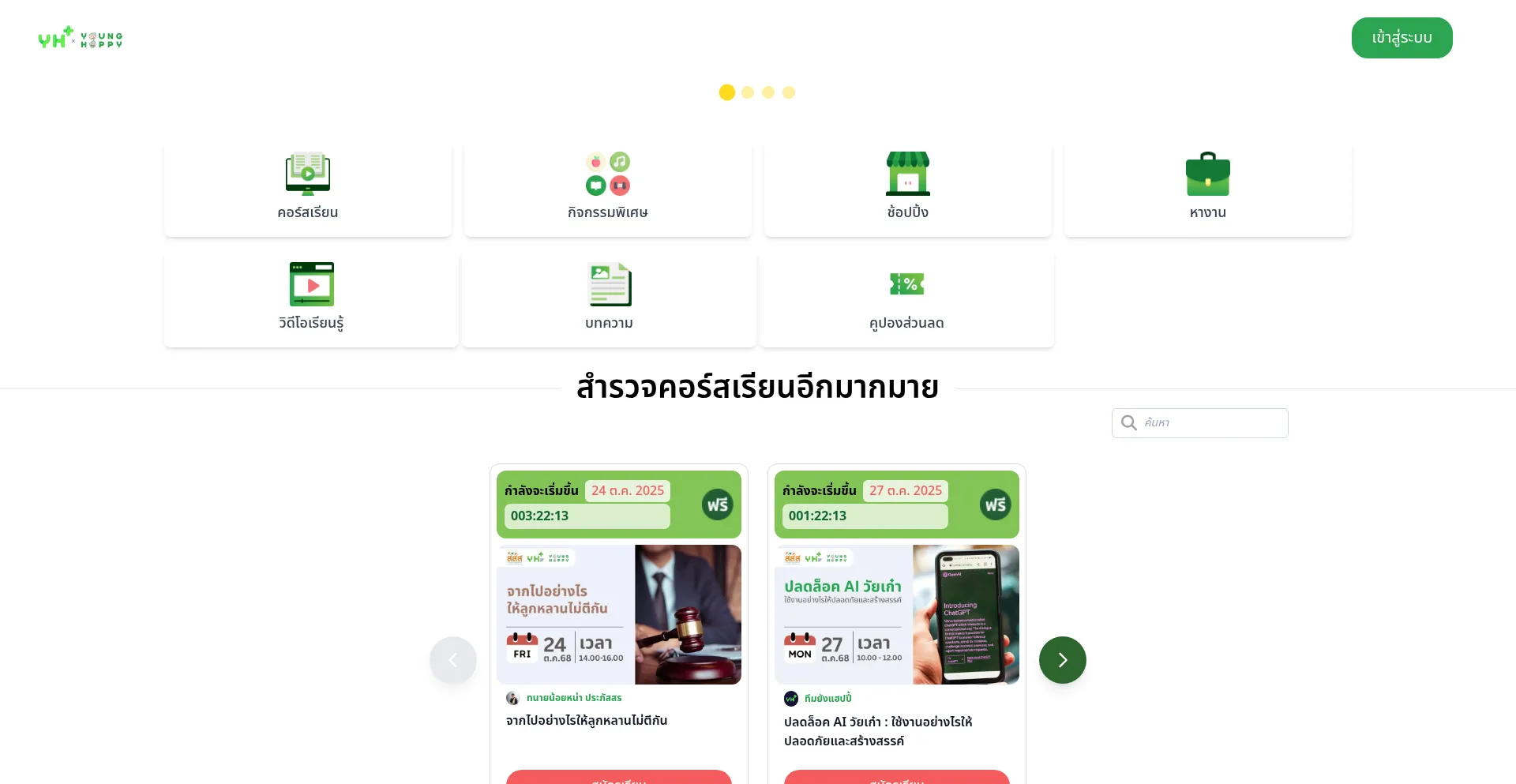Show next courses with right arrow
The height and width of the screenshot is (784, 1516).
click(x=1062, y=660)
